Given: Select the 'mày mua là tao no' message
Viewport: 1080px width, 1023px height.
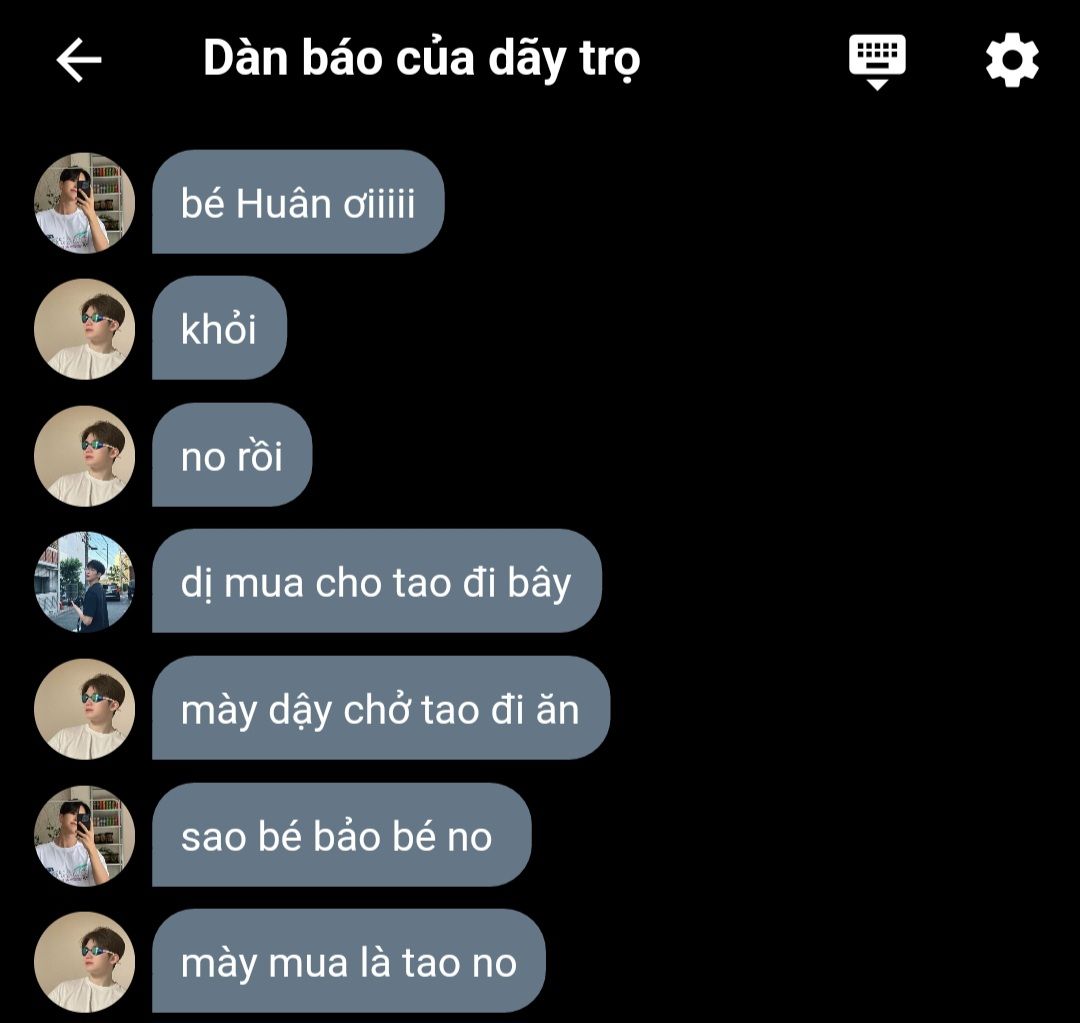Looking at the screenshot, I should pyautogui.click(x=348, y=962).
